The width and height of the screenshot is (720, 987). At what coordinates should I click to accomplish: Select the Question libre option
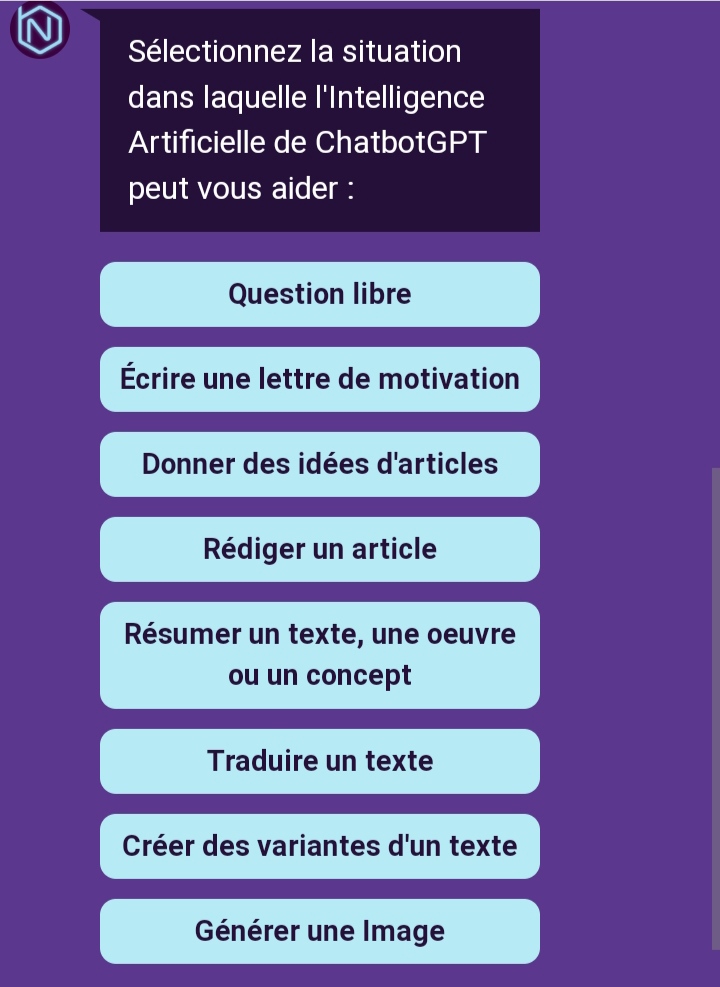click(x=320, y=294)
